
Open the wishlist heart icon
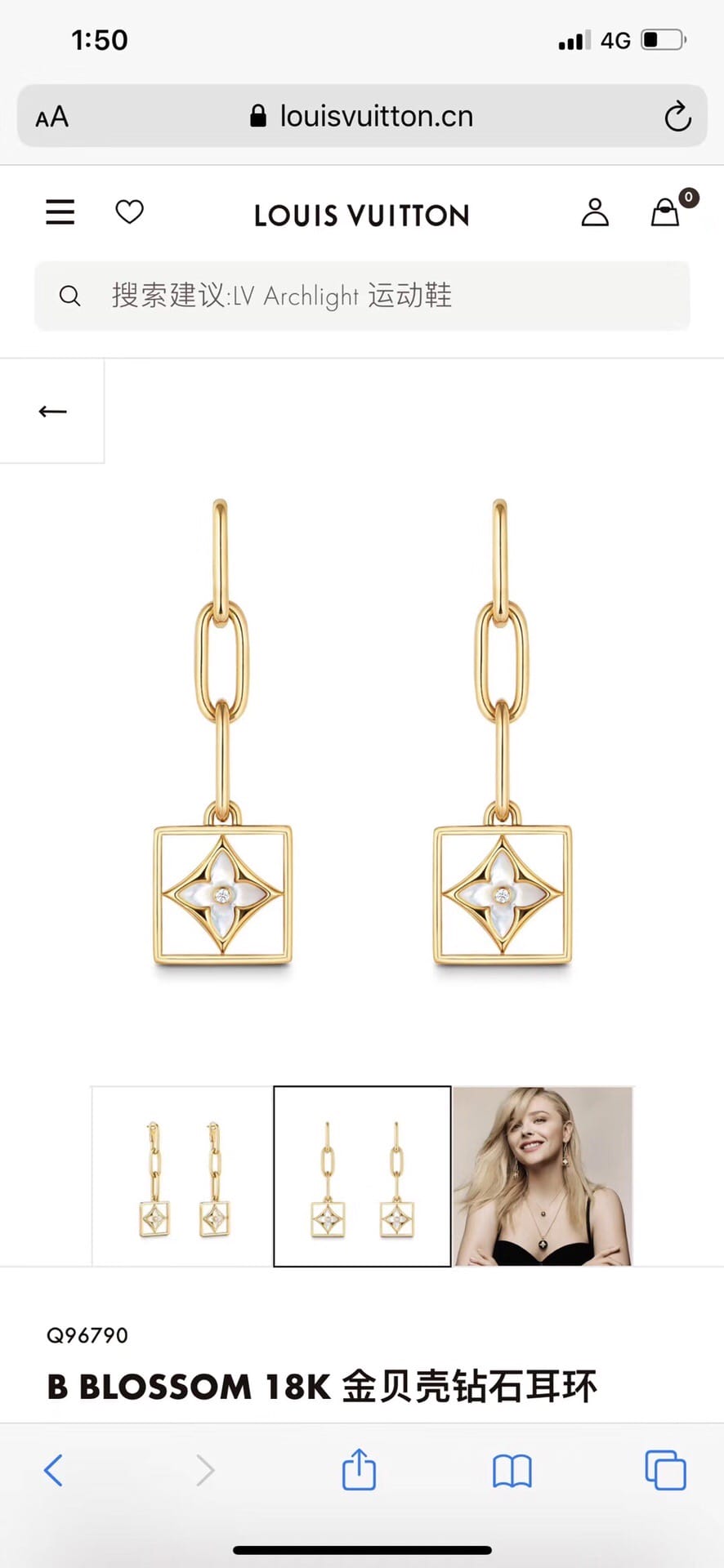click(x=129, y=212)
